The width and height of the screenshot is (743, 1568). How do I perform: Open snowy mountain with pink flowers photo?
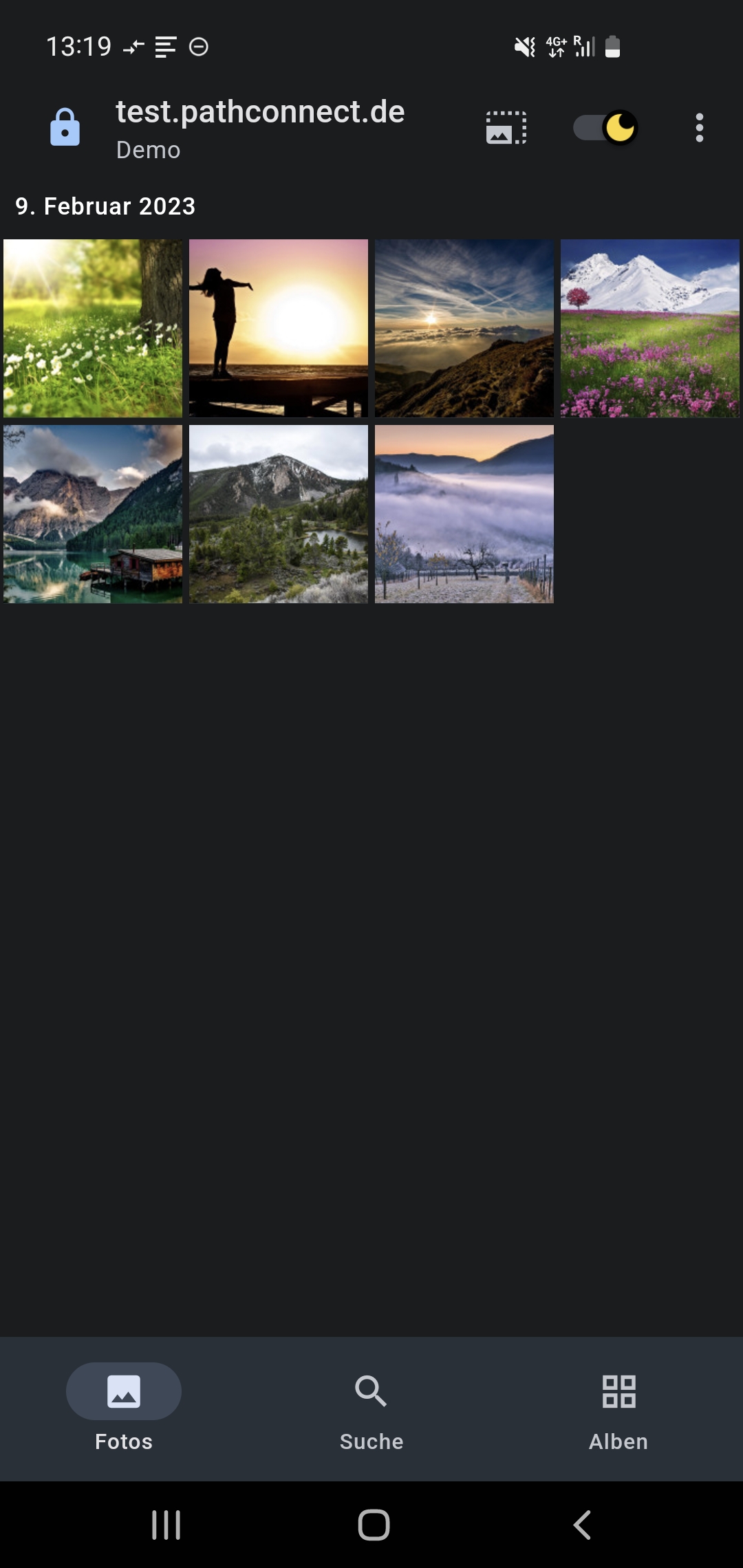(650, 329)
